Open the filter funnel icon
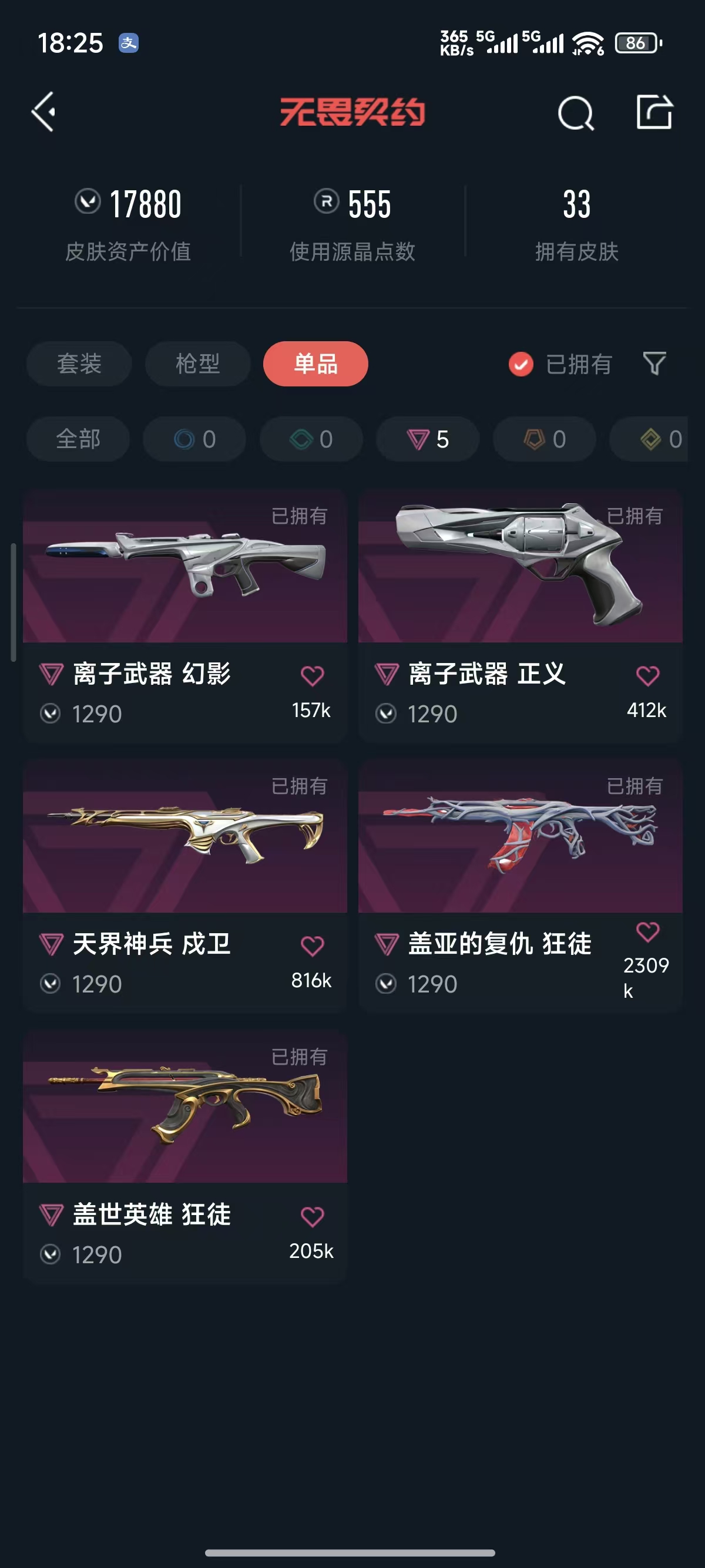This screenshot has height=1568, width=705. (654, 364)
